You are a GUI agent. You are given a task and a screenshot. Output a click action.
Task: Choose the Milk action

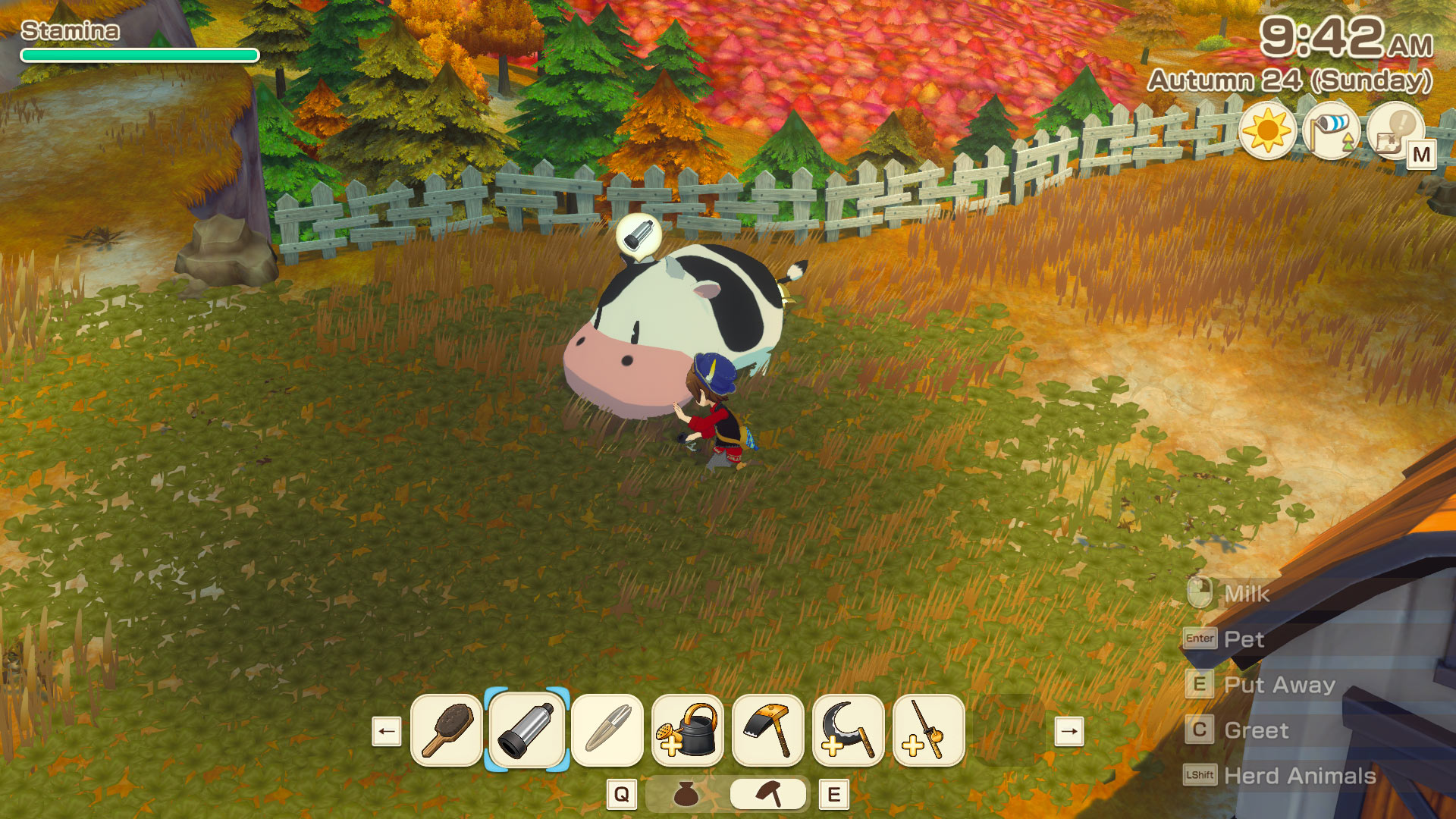click(x=1246, y=594)
